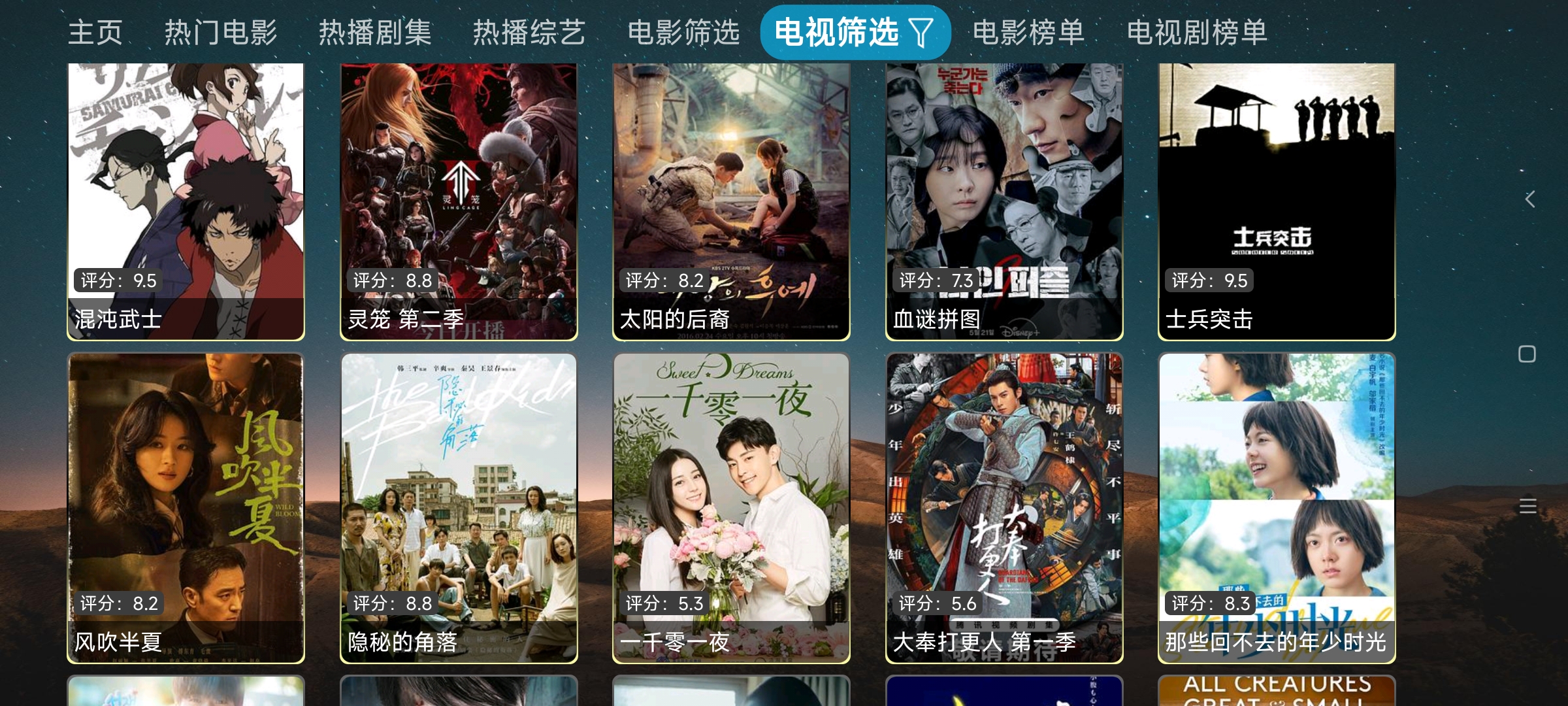Viewport: 1568px width, 706px height.
Task: Open the 一千零一夜 drama card
Action: pyautogui.click(x=731, y=507)
